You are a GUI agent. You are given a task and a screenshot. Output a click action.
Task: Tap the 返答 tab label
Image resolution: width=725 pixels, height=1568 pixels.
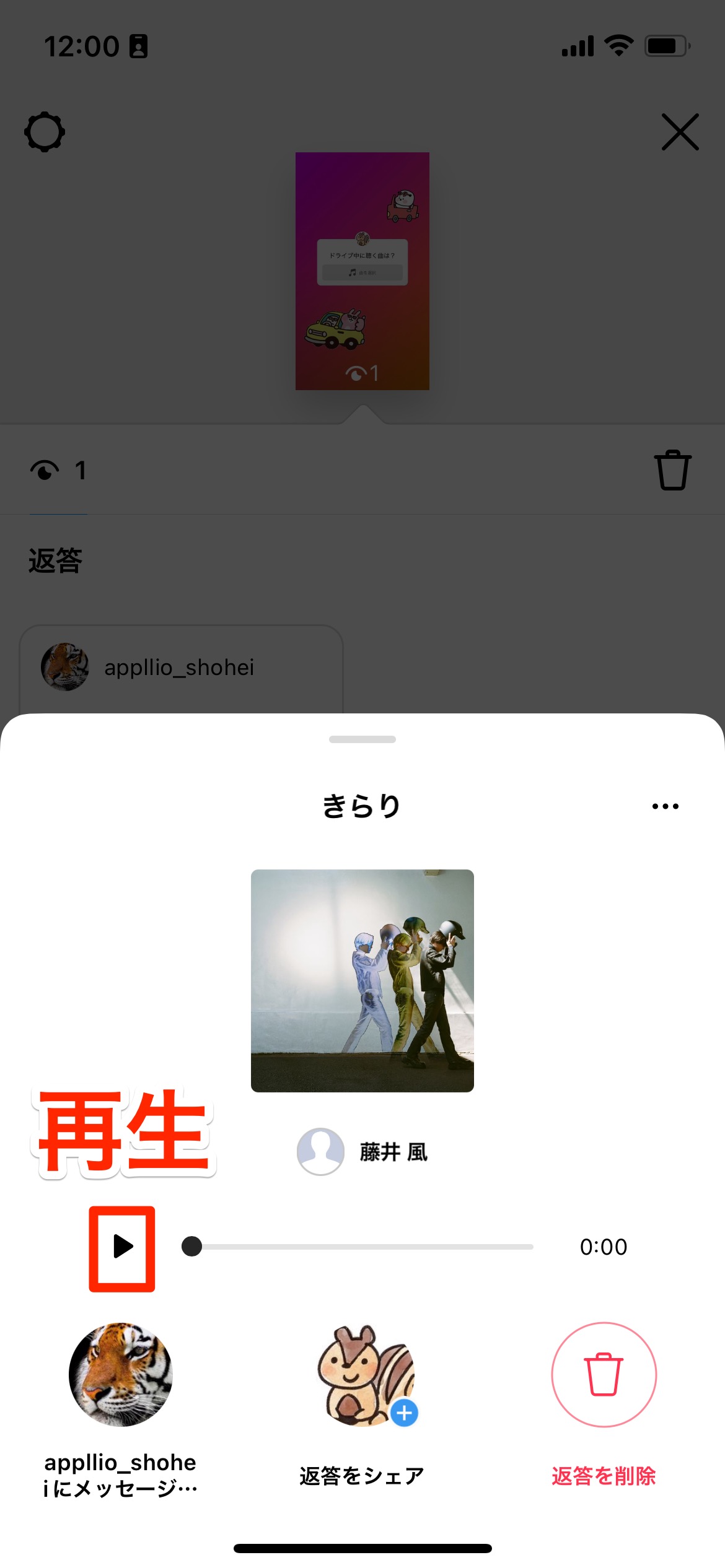point(53,562)
